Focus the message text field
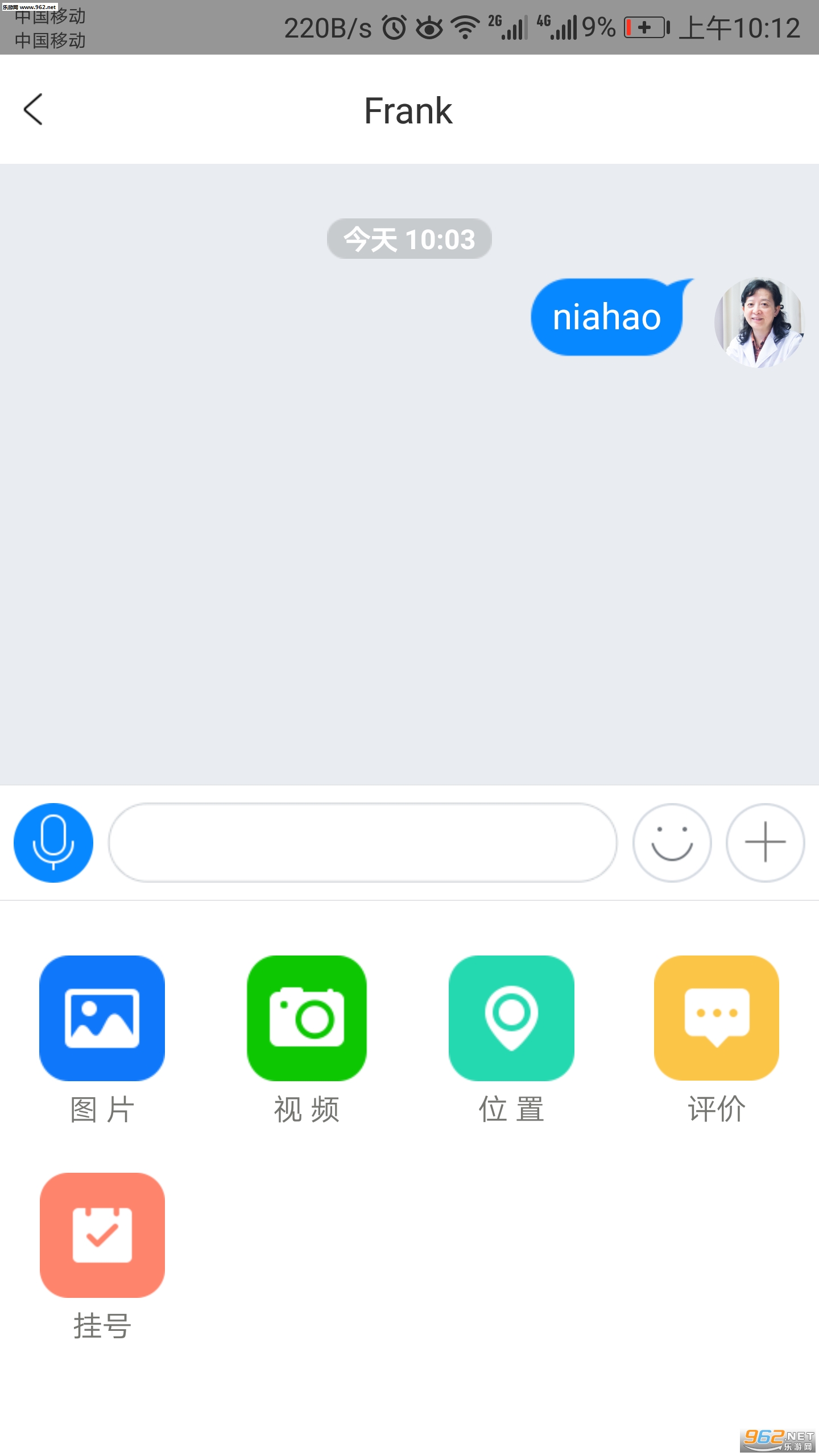This screenshot has width=819, height=1456. point(362,842)
